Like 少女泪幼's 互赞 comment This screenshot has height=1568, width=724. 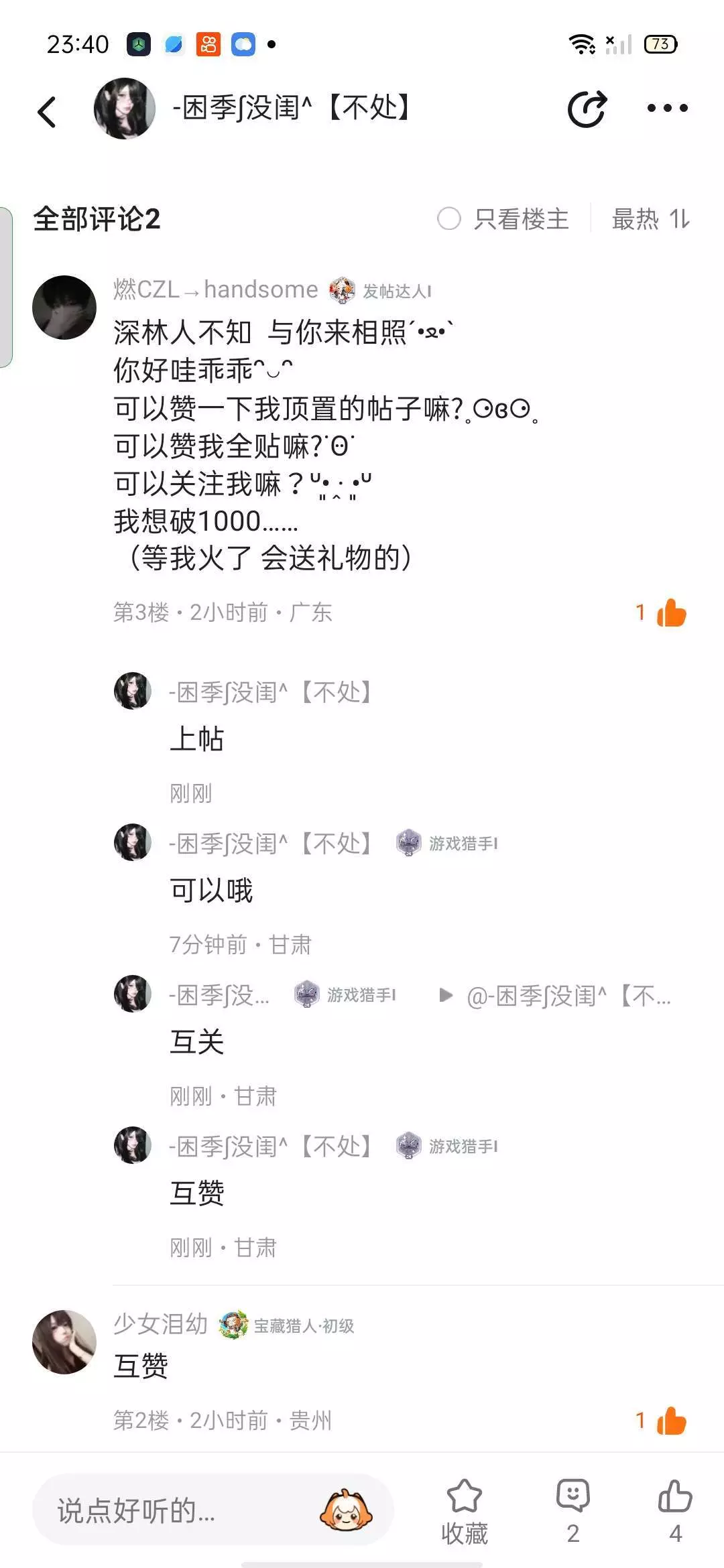(671, 1420)
